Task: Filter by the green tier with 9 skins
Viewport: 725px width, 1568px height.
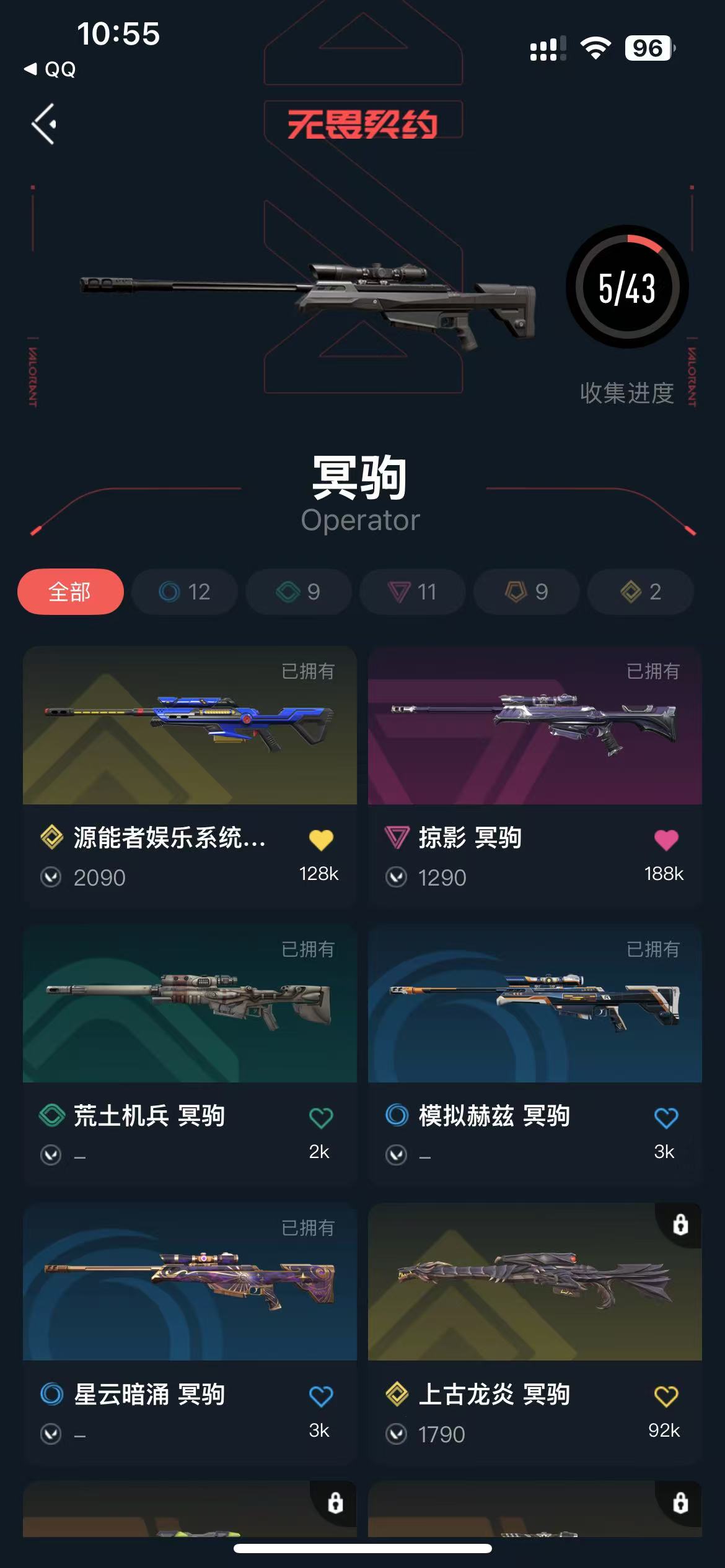Action: point(299,592)
